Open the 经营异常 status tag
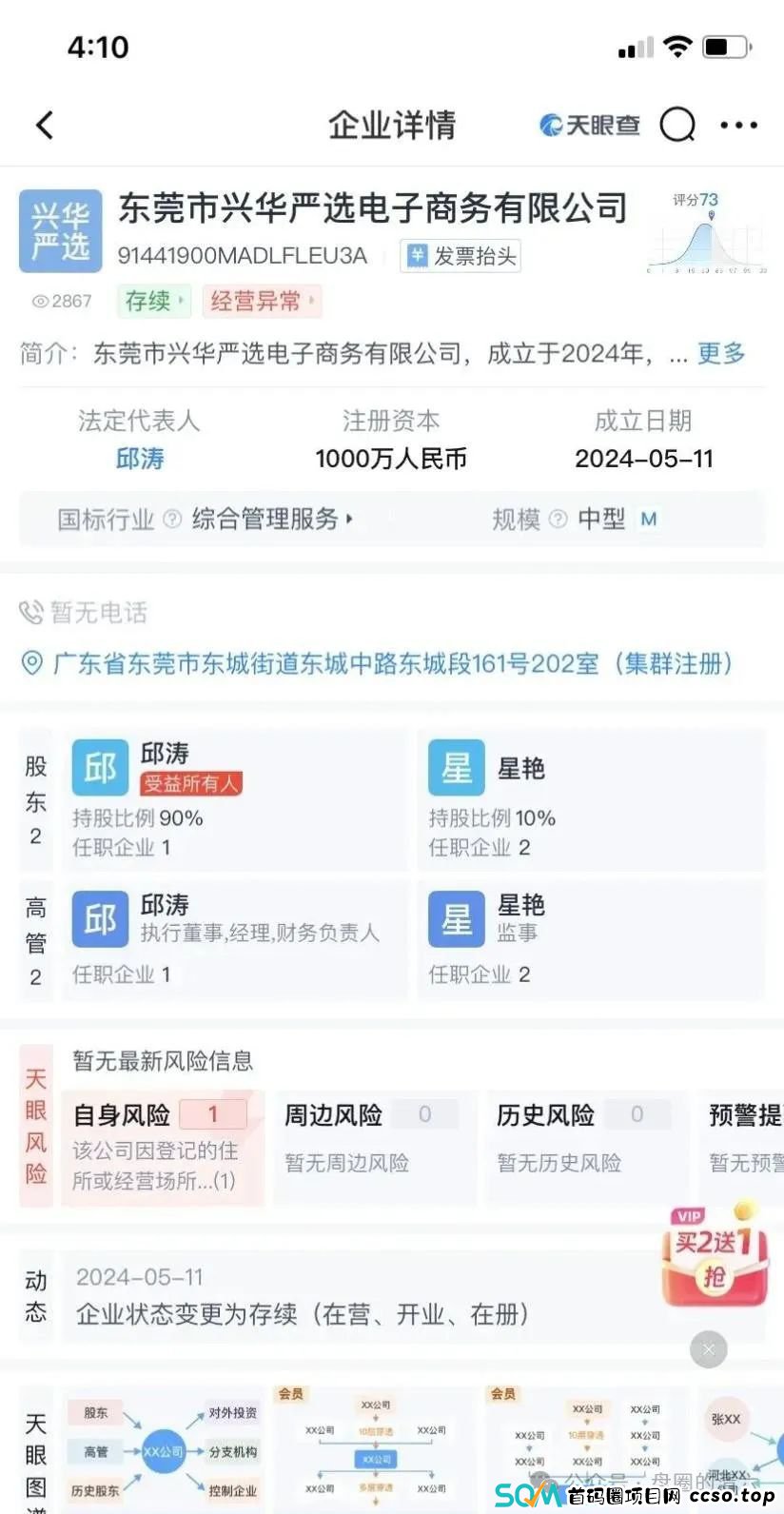 [x=261, y=302]
